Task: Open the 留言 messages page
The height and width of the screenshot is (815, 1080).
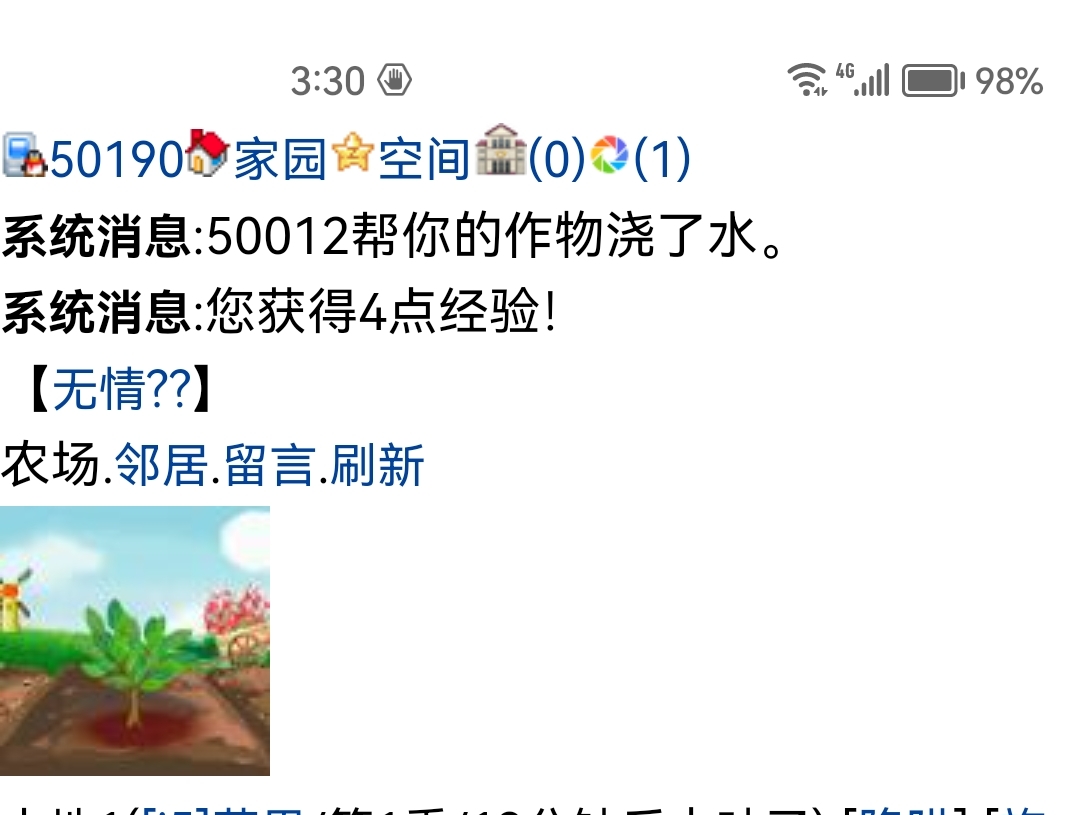Action: 270,465
